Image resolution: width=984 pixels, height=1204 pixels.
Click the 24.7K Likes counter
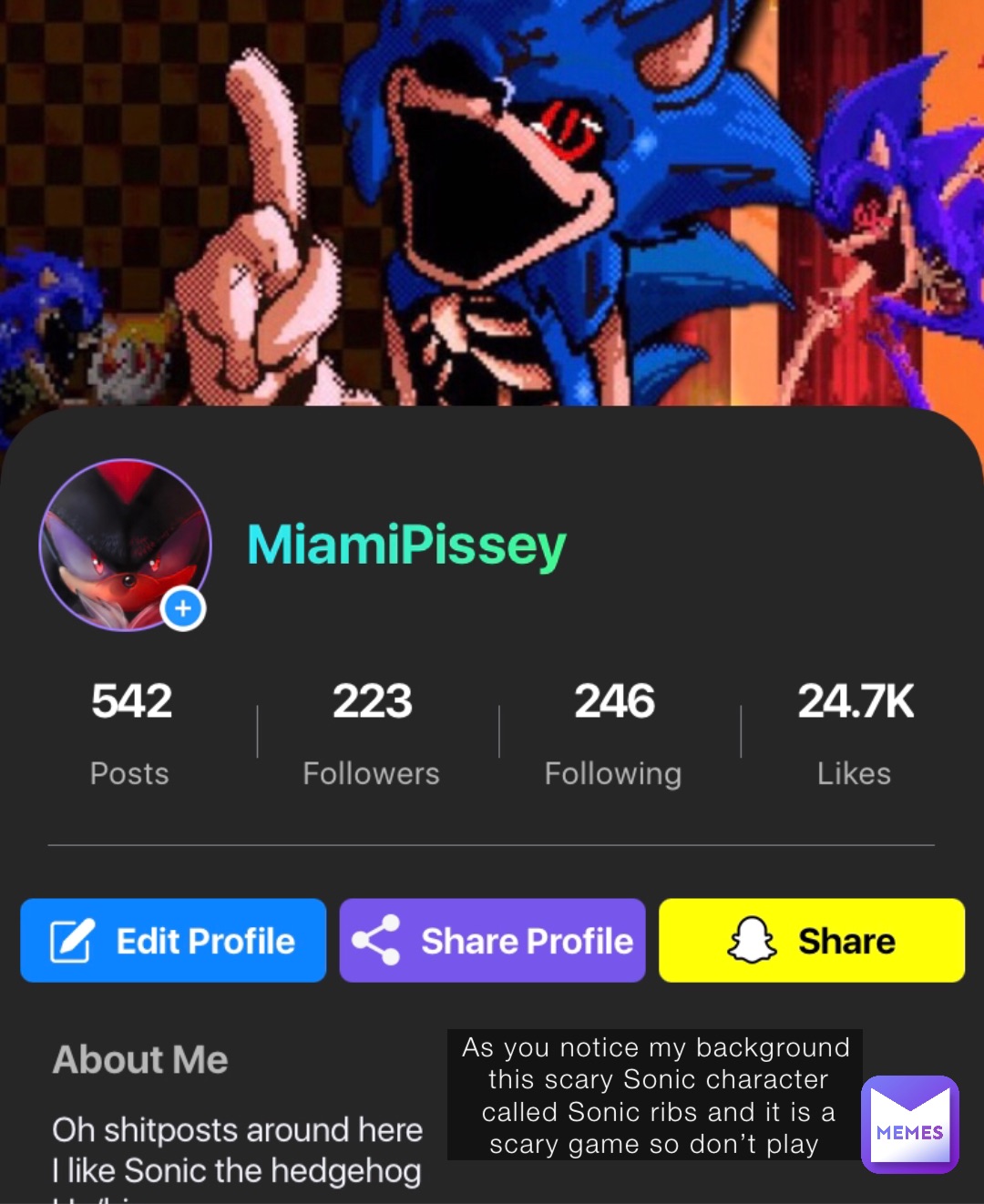click(853, 699)
